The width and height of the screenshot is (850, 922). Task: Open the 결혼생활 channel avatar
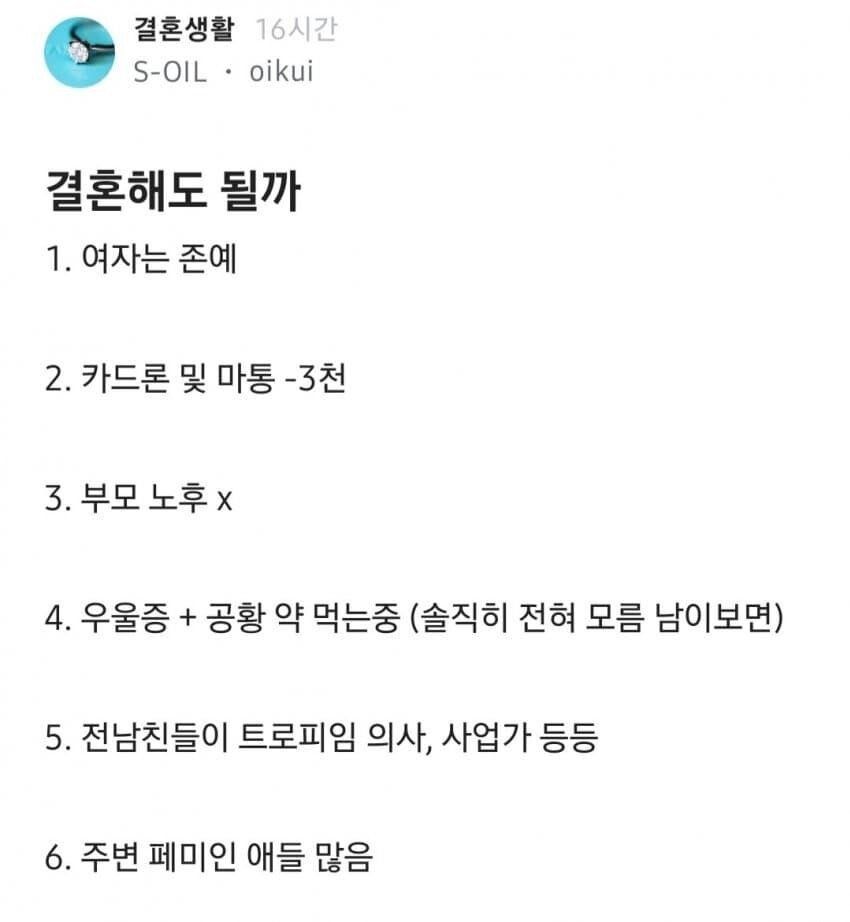[80, 52]
